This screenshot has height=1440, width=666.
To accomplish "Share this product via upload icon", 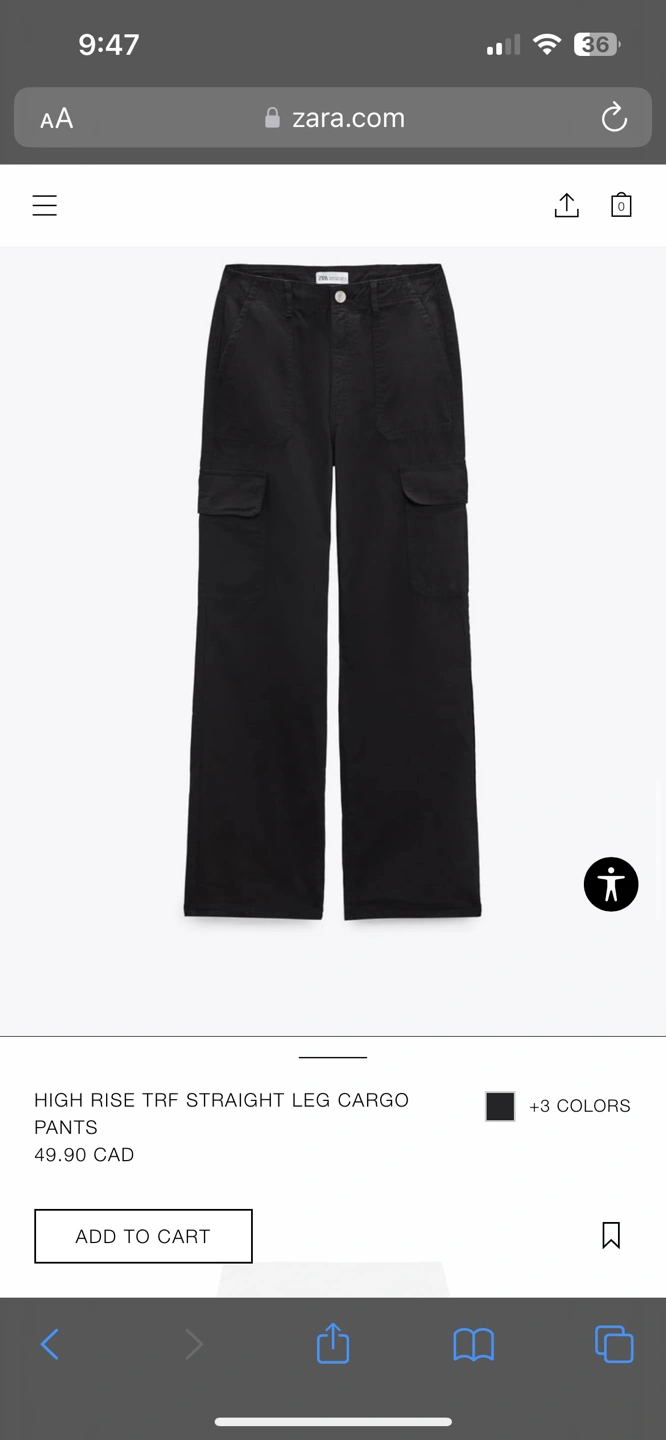I will click(x=566, y=206).
